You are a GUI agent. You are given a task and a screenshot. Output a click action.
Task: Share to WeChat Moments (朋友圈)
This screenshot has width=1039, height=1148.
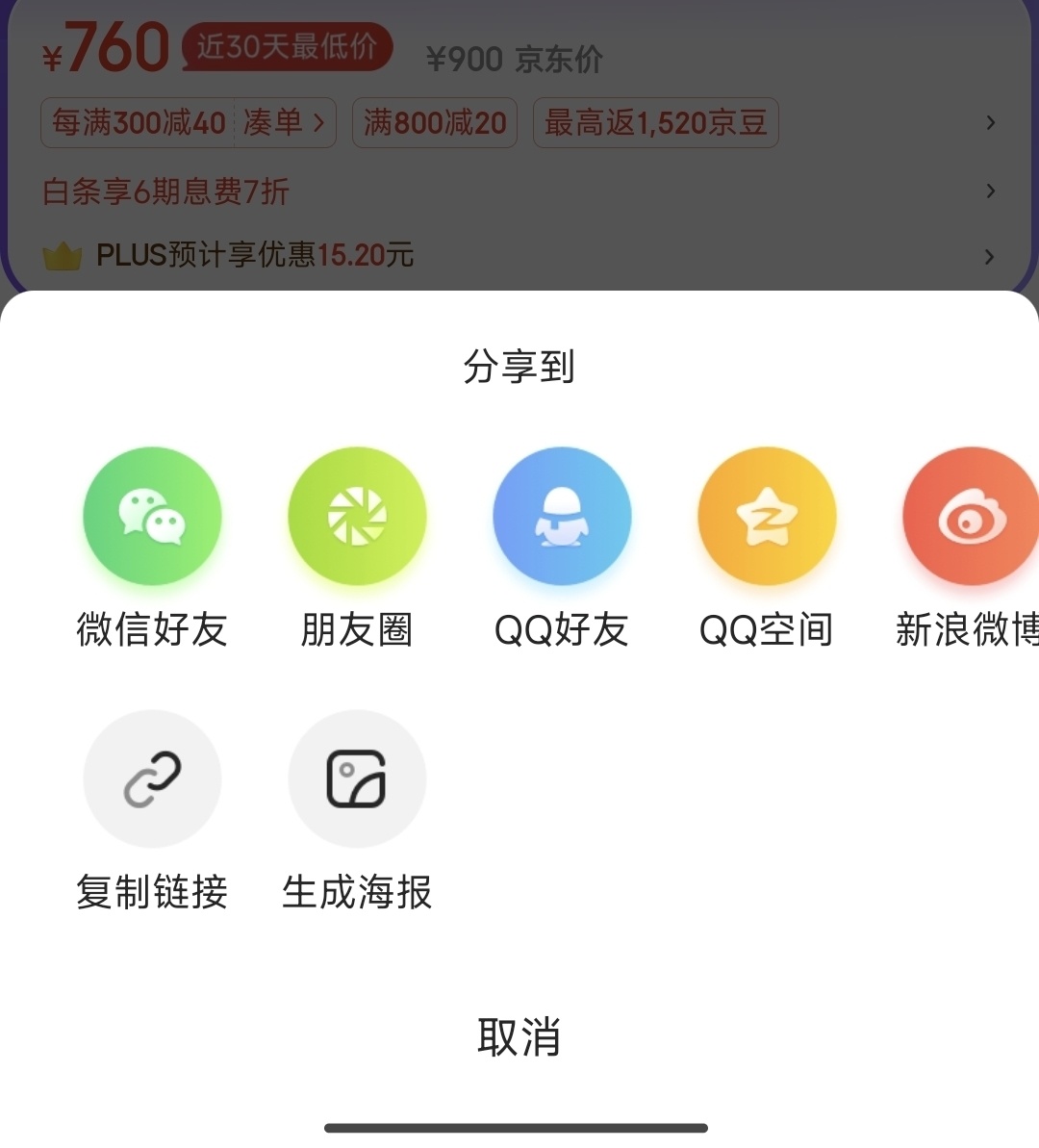click(357, 517)
